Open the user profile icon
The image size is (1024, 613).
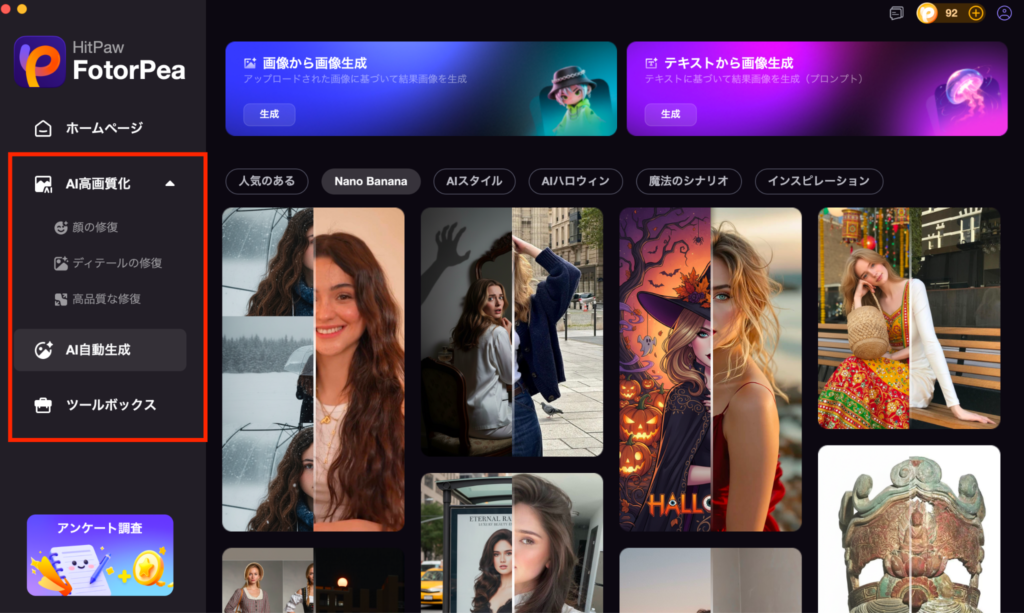tap(1004, 13)
